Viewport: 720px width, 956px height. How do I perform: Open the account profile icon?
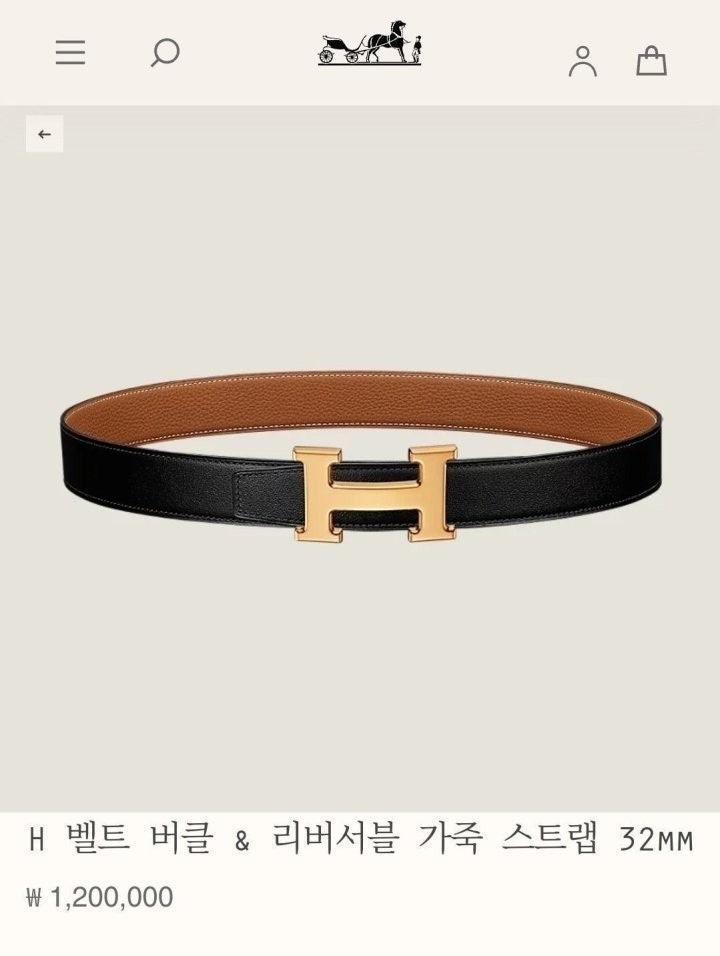coord(582,60)
